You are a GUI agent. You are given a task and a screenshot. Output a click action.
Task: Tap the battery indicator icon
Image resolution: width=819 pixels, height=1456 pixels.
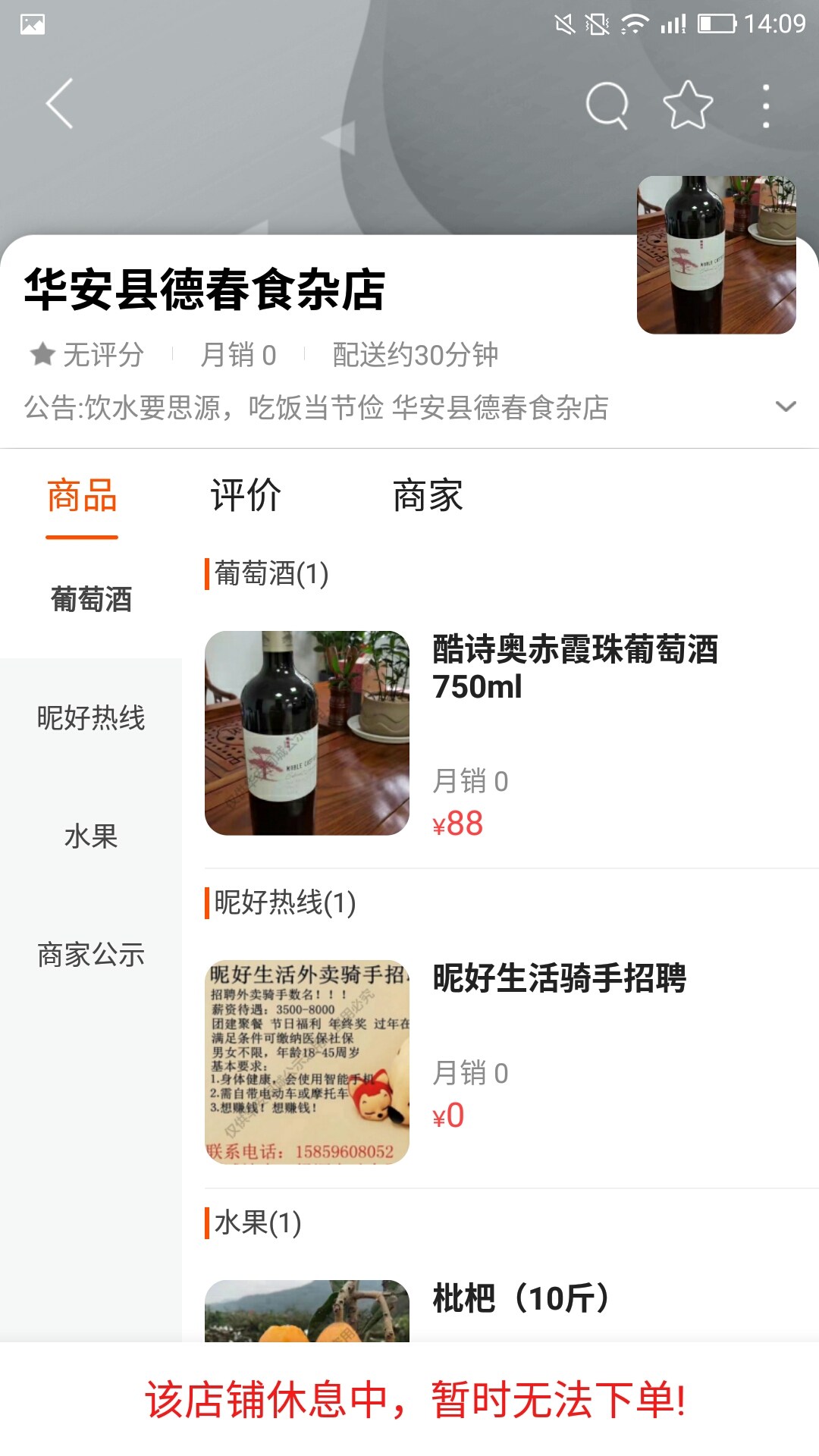[714, 23]
